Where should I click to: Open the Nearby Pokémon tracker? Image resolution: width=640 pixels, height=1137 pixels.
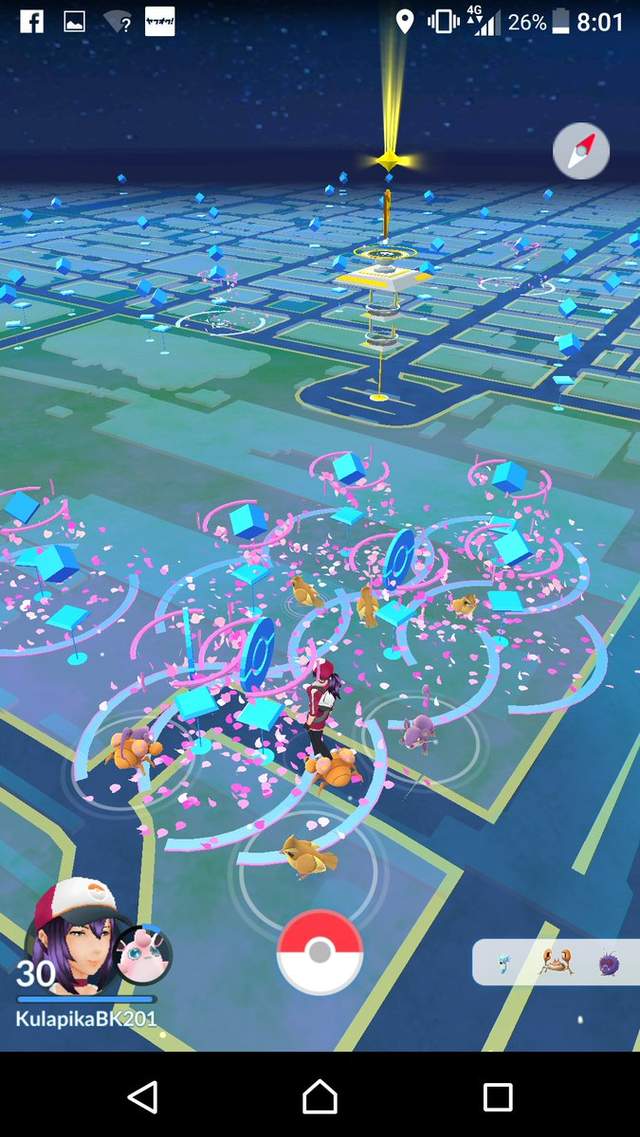click(x=555, y=962)
